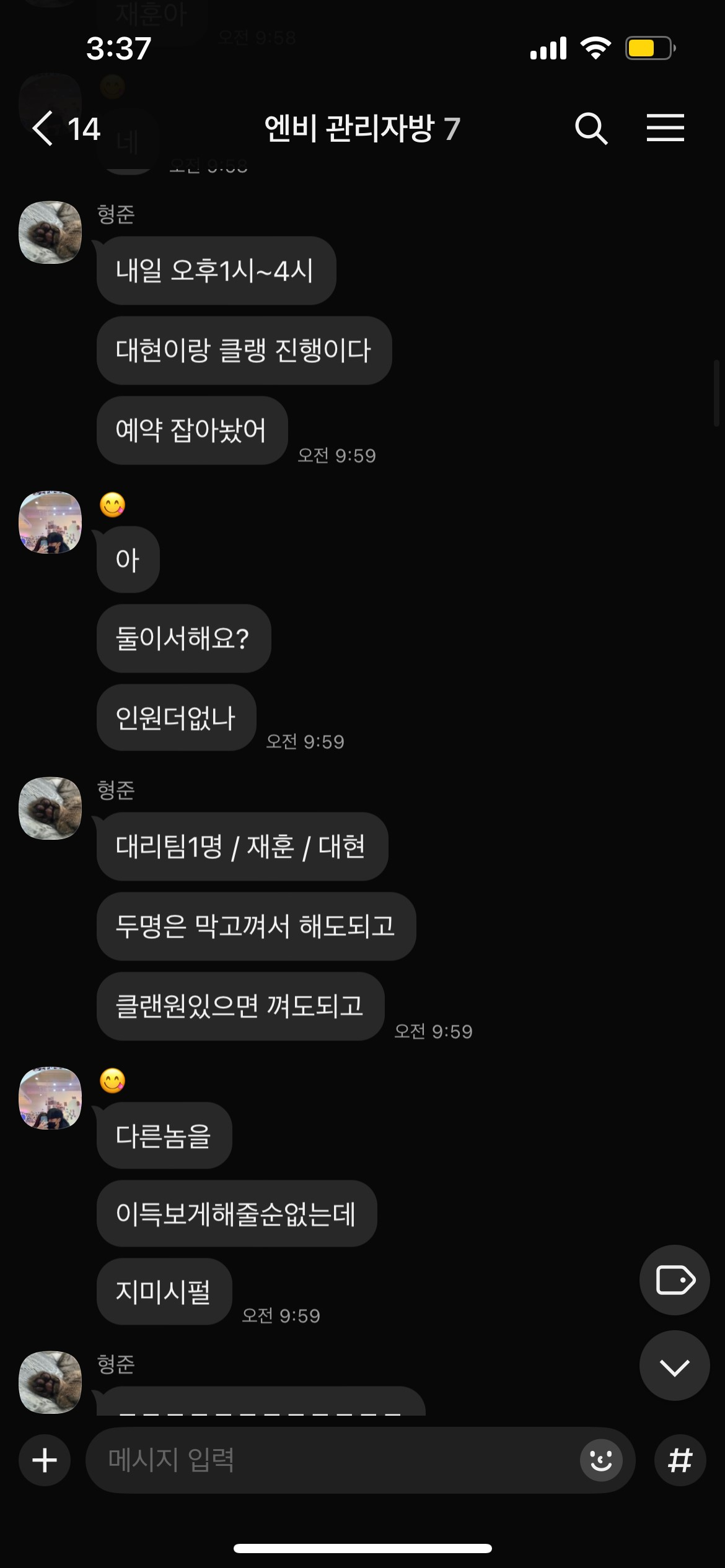Search within this chat room

click(x=591, y=129)
